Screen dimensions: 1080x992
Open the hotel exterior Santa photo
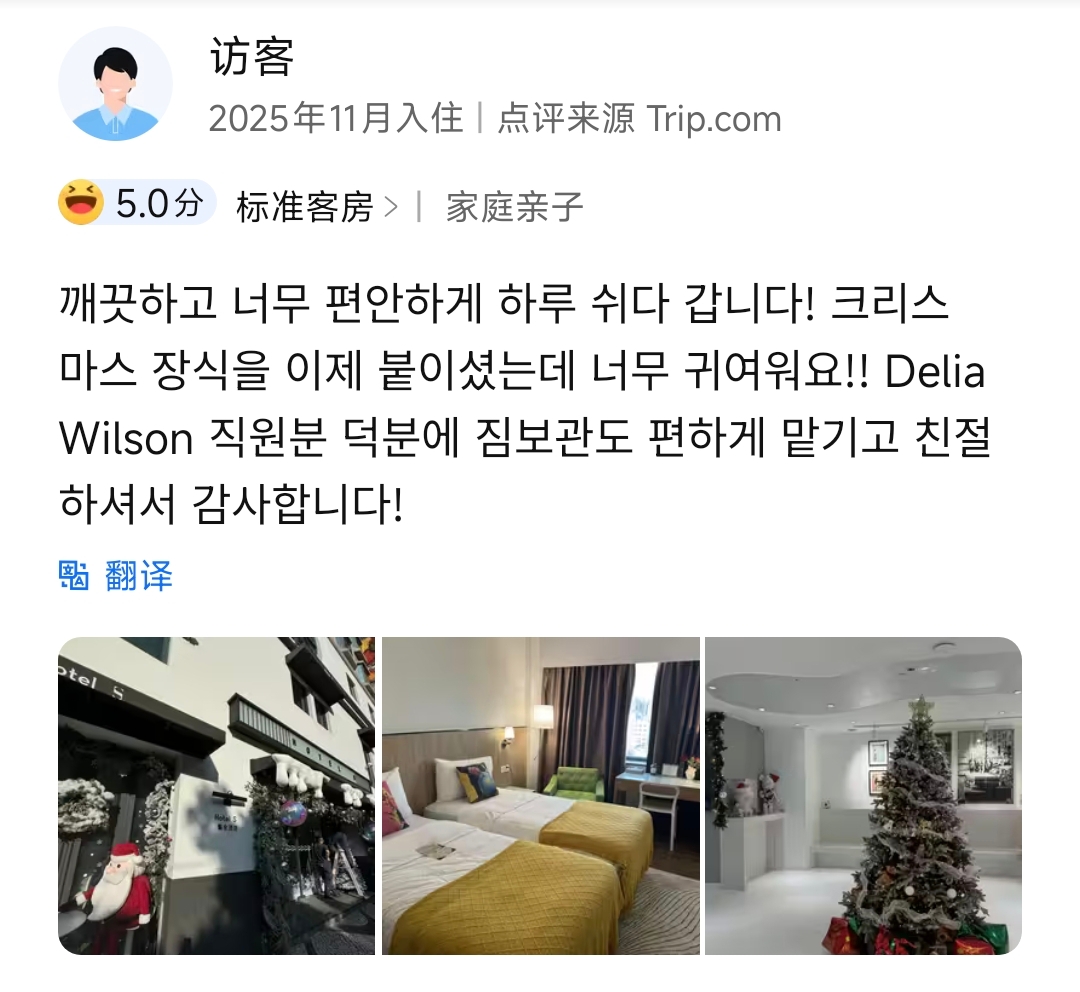216,795
